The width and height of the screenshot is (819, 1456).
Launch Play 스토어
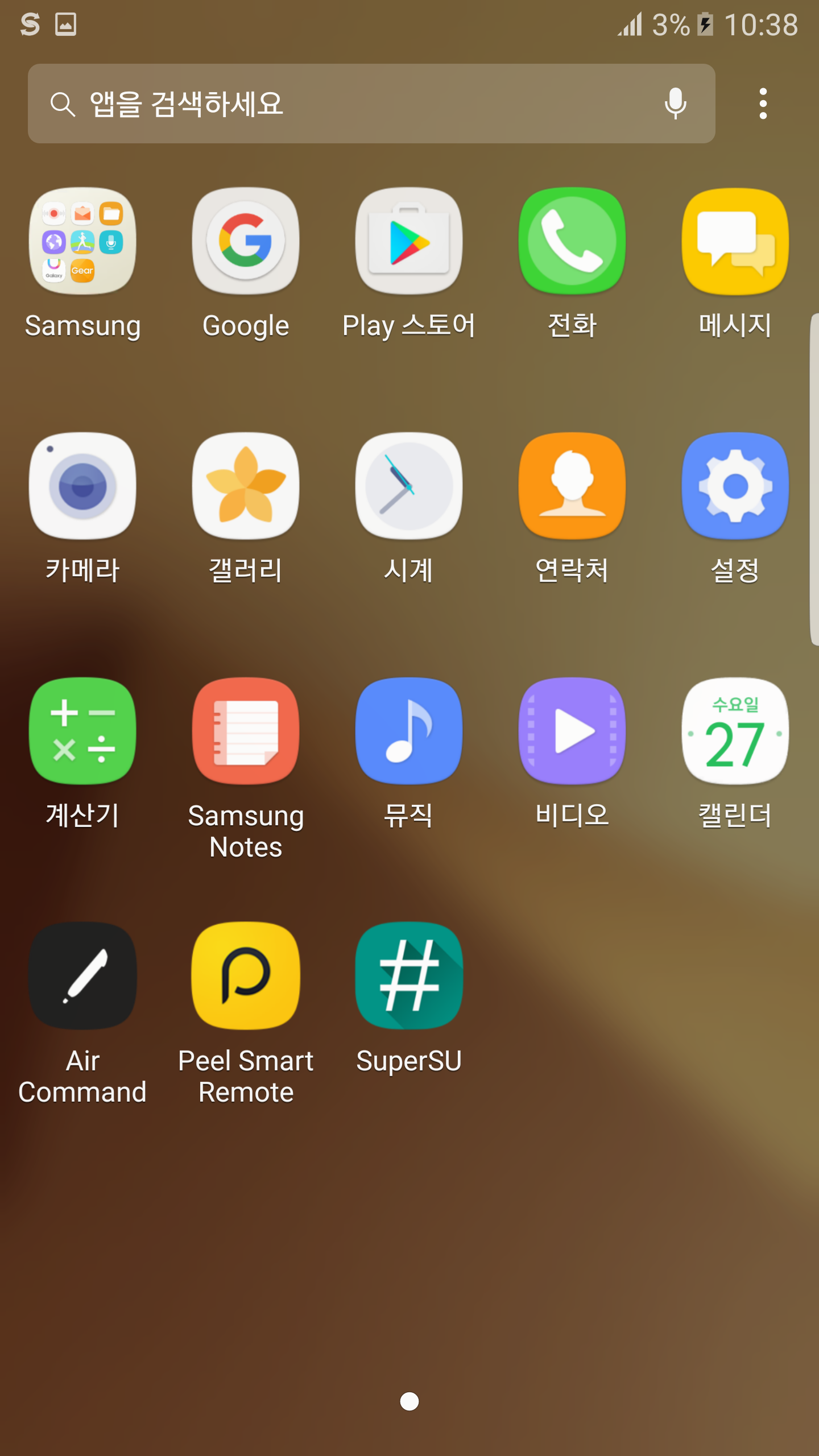(409, 241)
